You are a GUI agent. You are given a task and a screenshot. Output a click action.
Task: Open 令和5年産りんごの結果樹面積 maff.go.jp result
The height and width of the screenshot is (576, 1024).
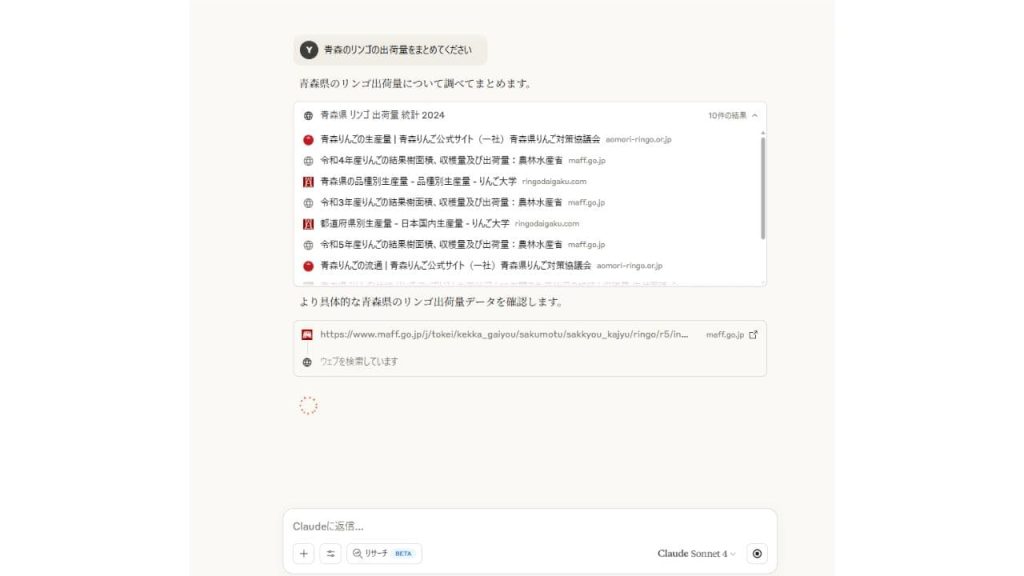point(439,244)
